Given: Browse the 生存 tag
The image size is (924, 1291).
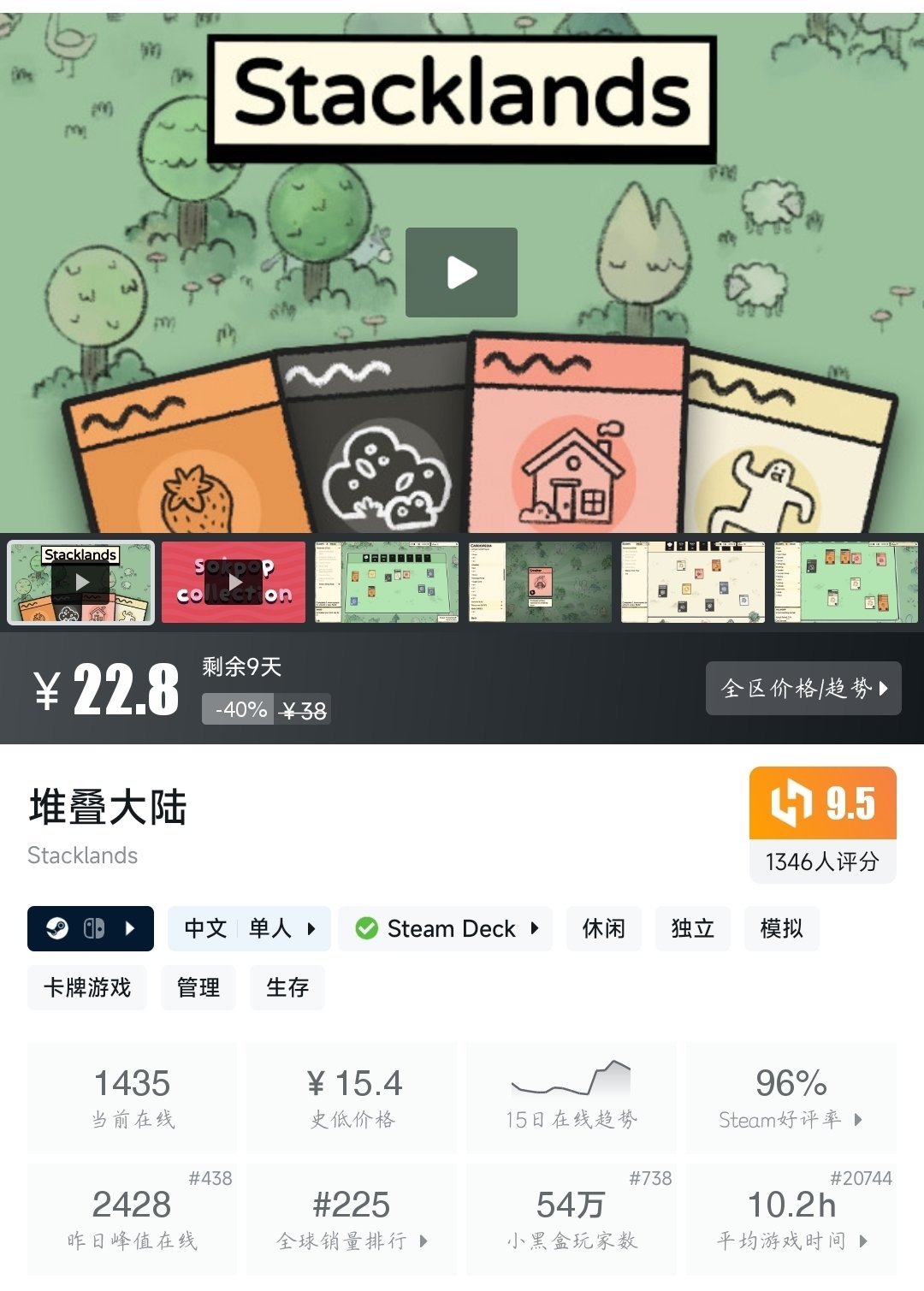Looking at the screenshot, I should pos(287,987).
